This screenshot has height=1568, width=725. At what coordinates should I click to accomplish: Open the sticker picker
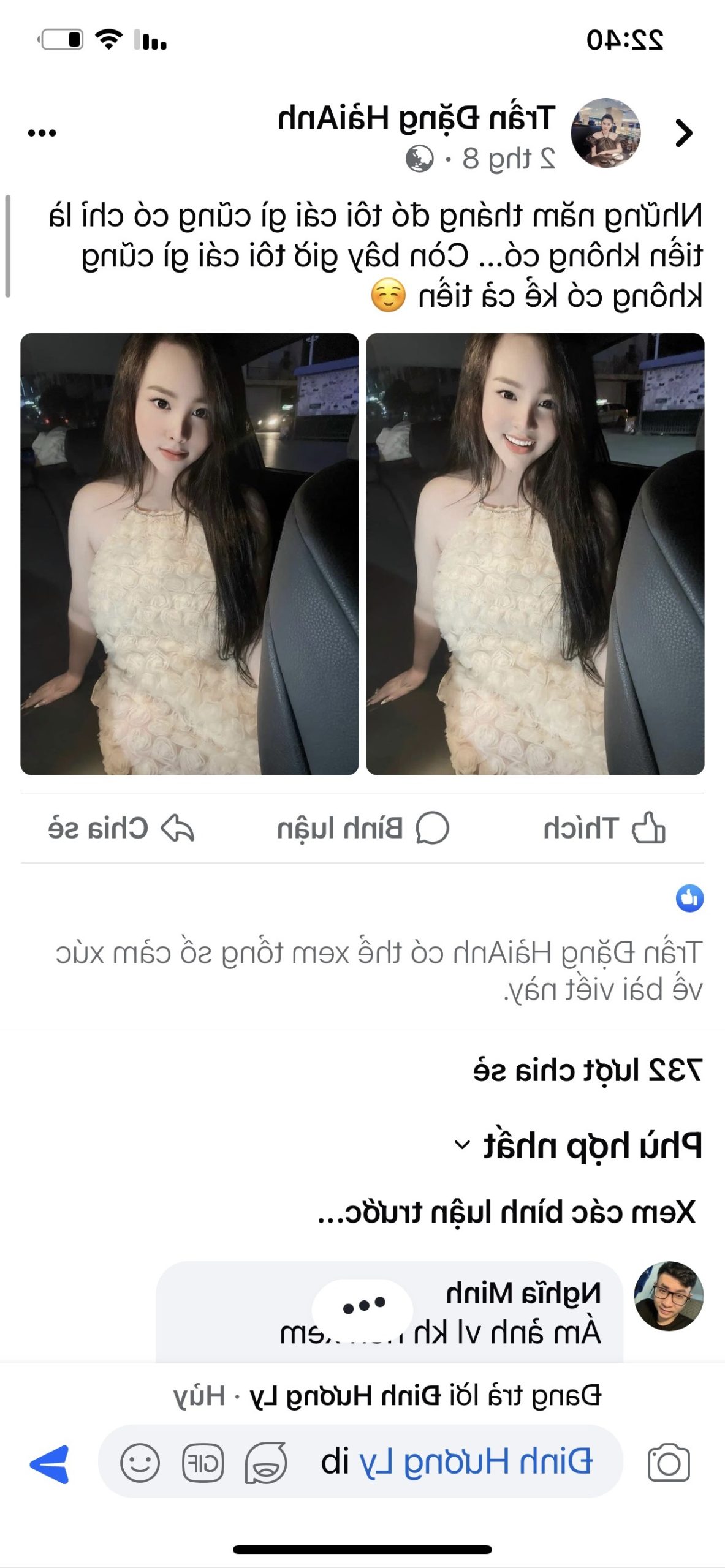tap(266, 1463)
